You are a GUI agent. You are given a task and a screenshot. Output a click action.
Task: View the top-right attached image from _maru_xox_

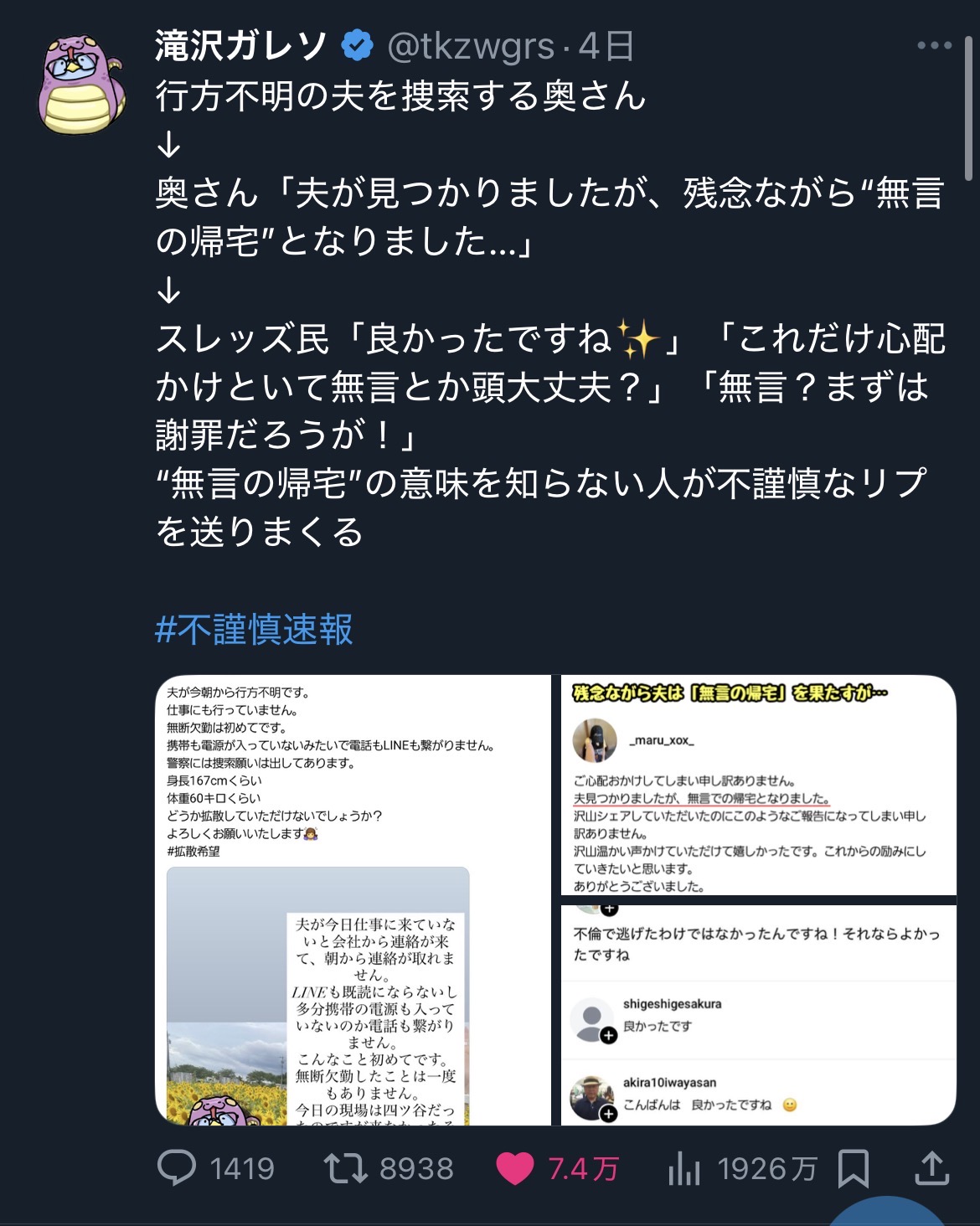pos(758,785)
